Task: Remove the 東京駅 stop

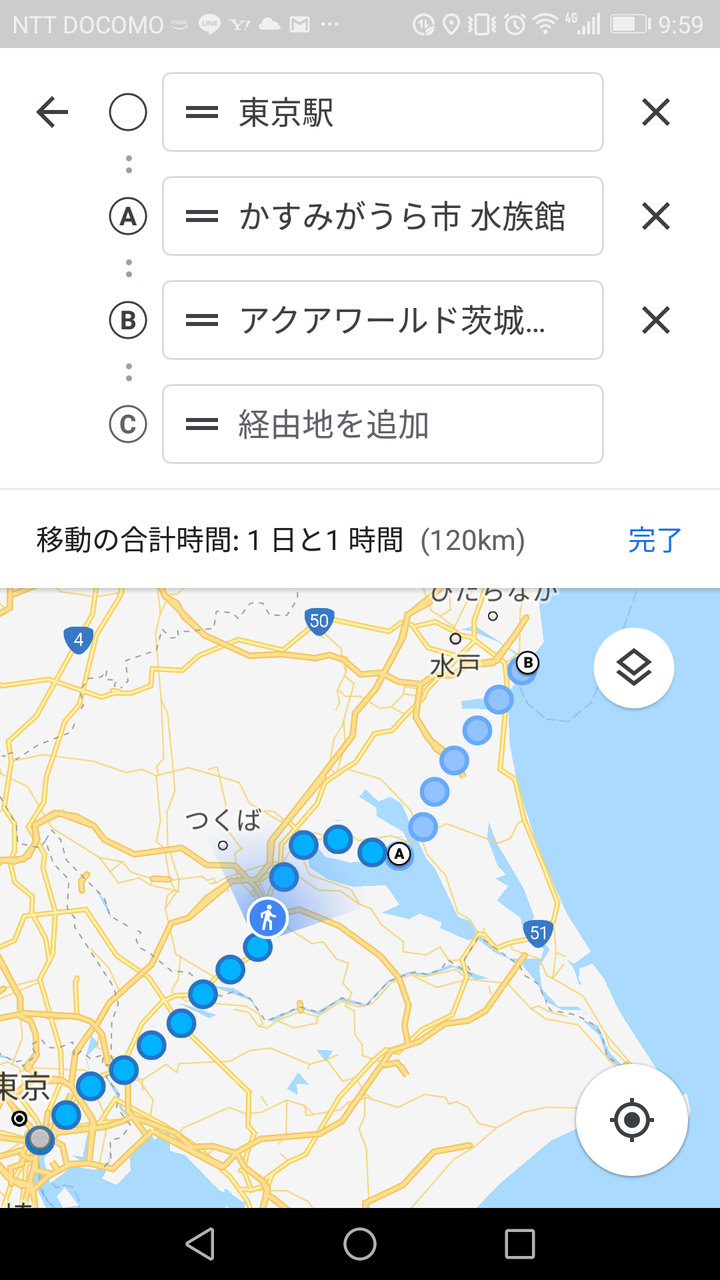Action: (656, 113)
